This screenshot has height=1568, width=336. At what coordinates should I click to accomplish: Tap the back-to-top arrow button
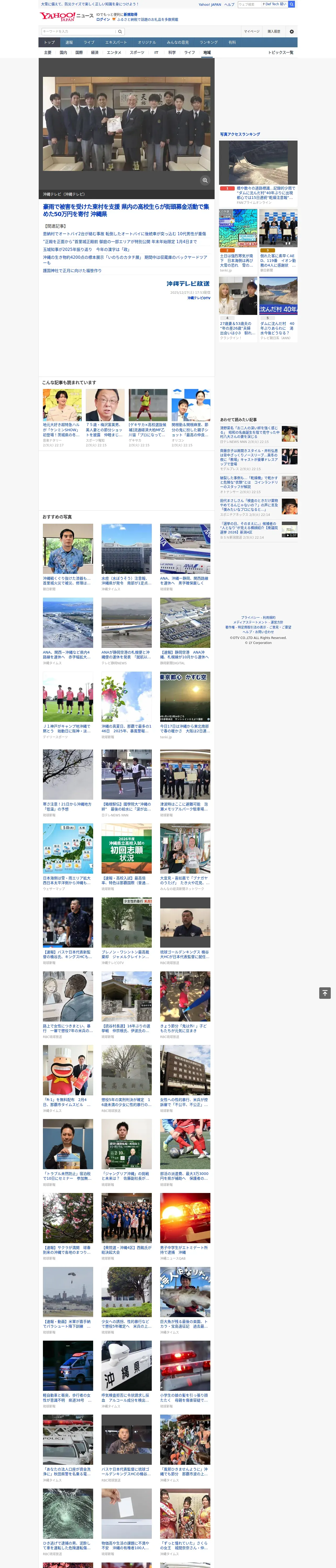[x=325, y=993]
